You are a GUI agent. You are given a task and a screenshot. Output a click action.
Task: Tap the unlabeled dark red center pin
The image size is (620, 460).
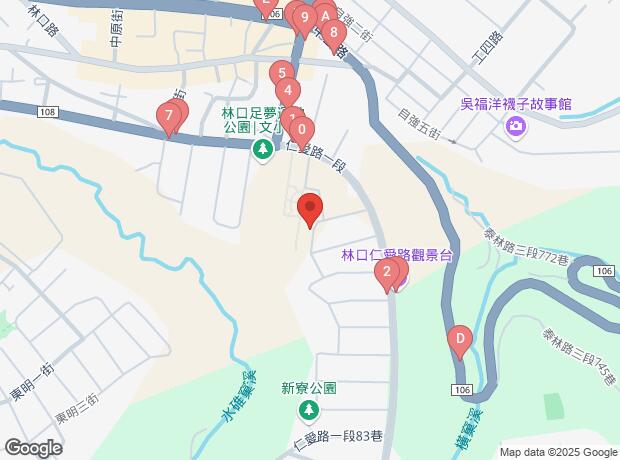click(x=310, y=211)
